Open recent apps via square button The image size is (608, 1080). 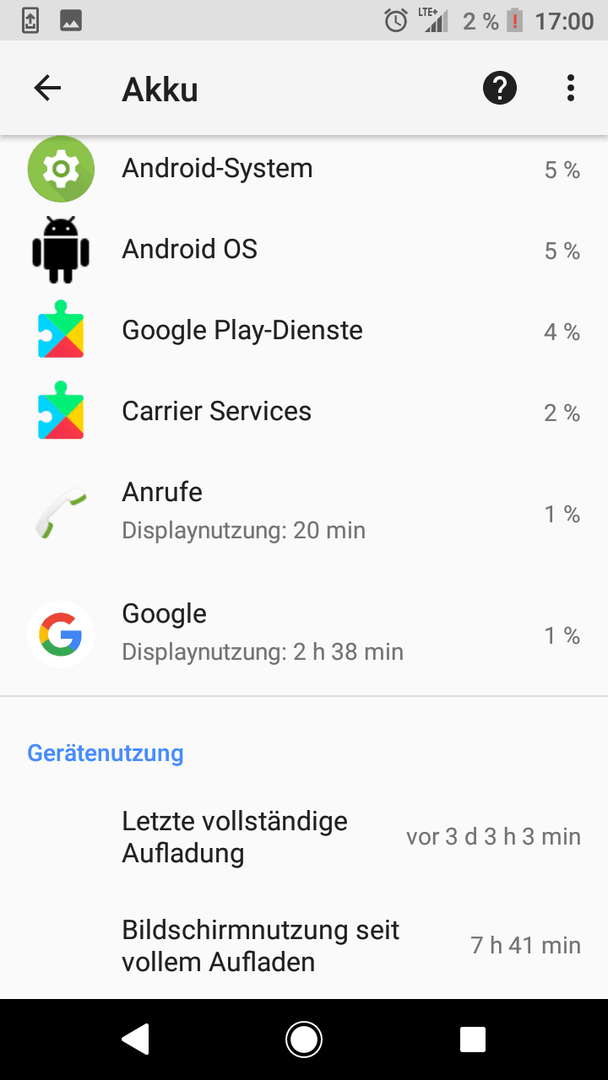(472, 1039)
